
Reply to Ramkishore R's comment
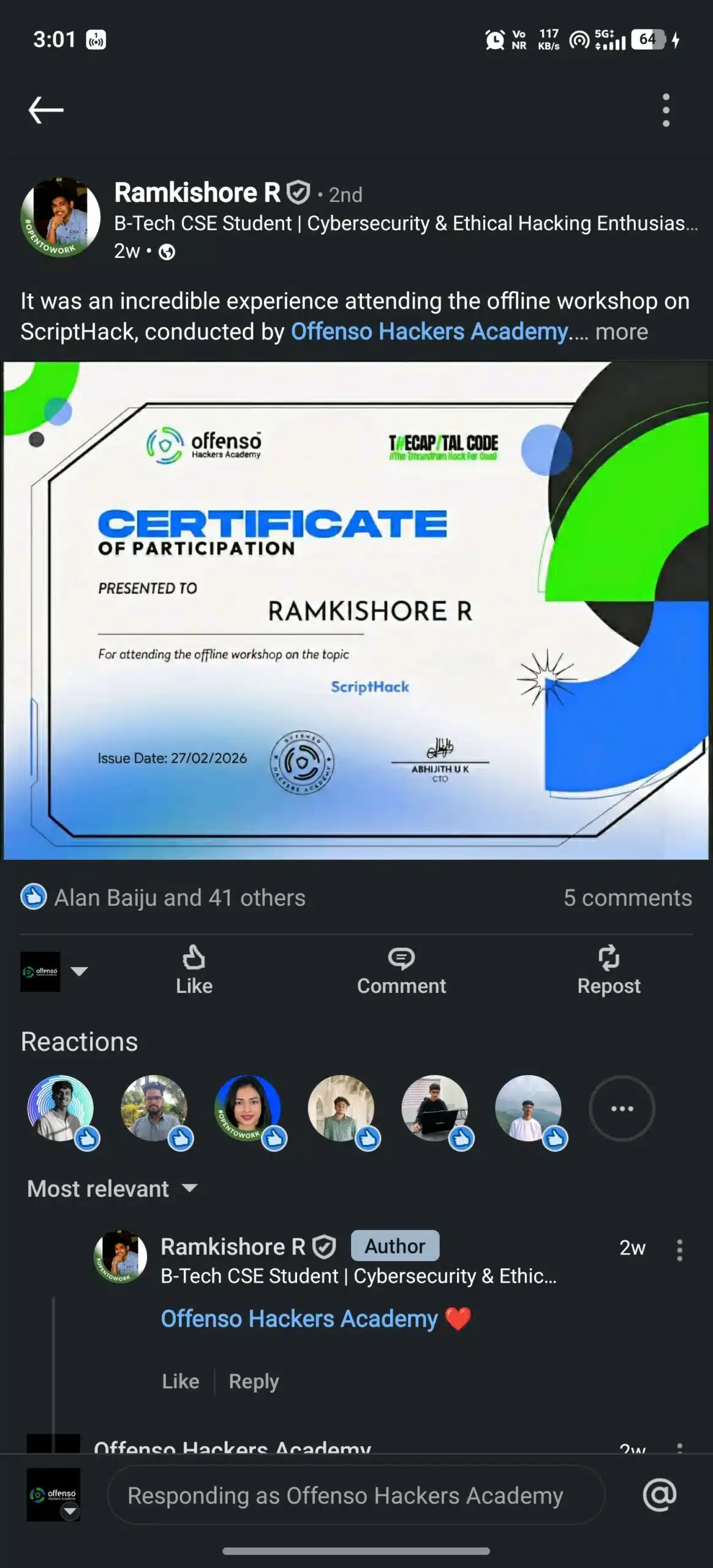tap(254, 1381)
